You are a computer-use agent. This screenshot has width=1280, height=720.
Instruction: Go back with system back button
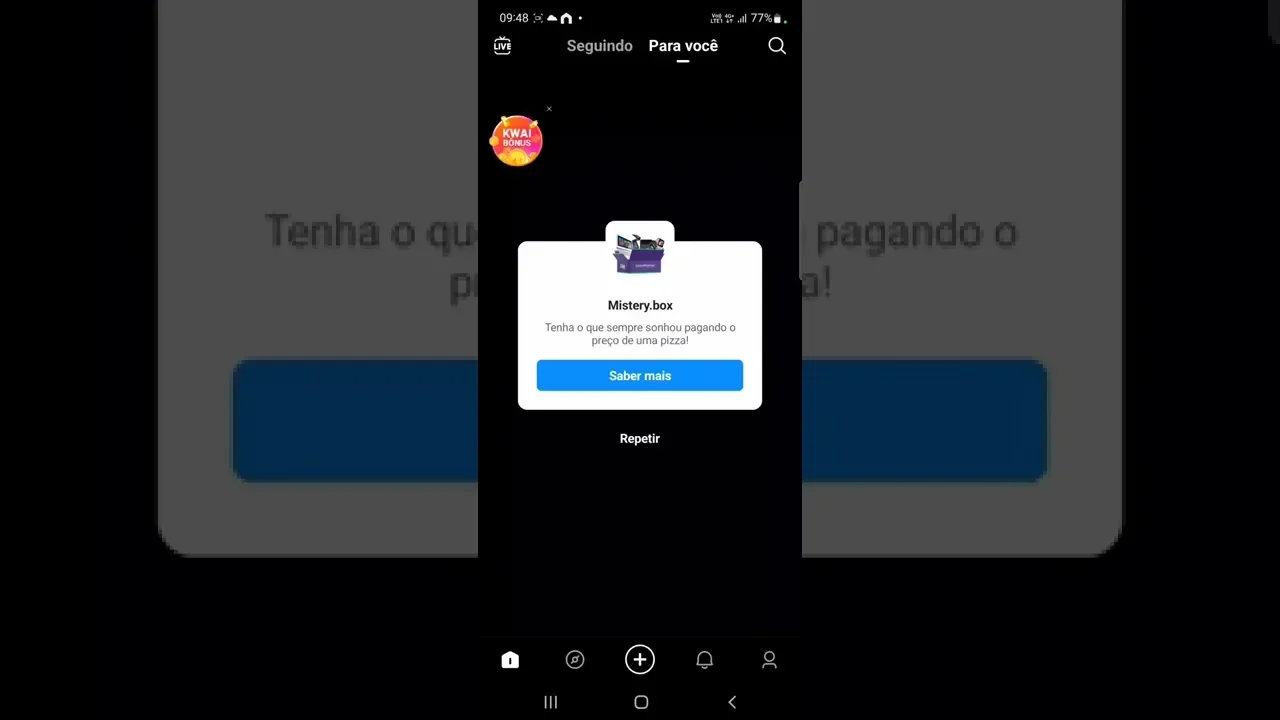click(732, 703)
